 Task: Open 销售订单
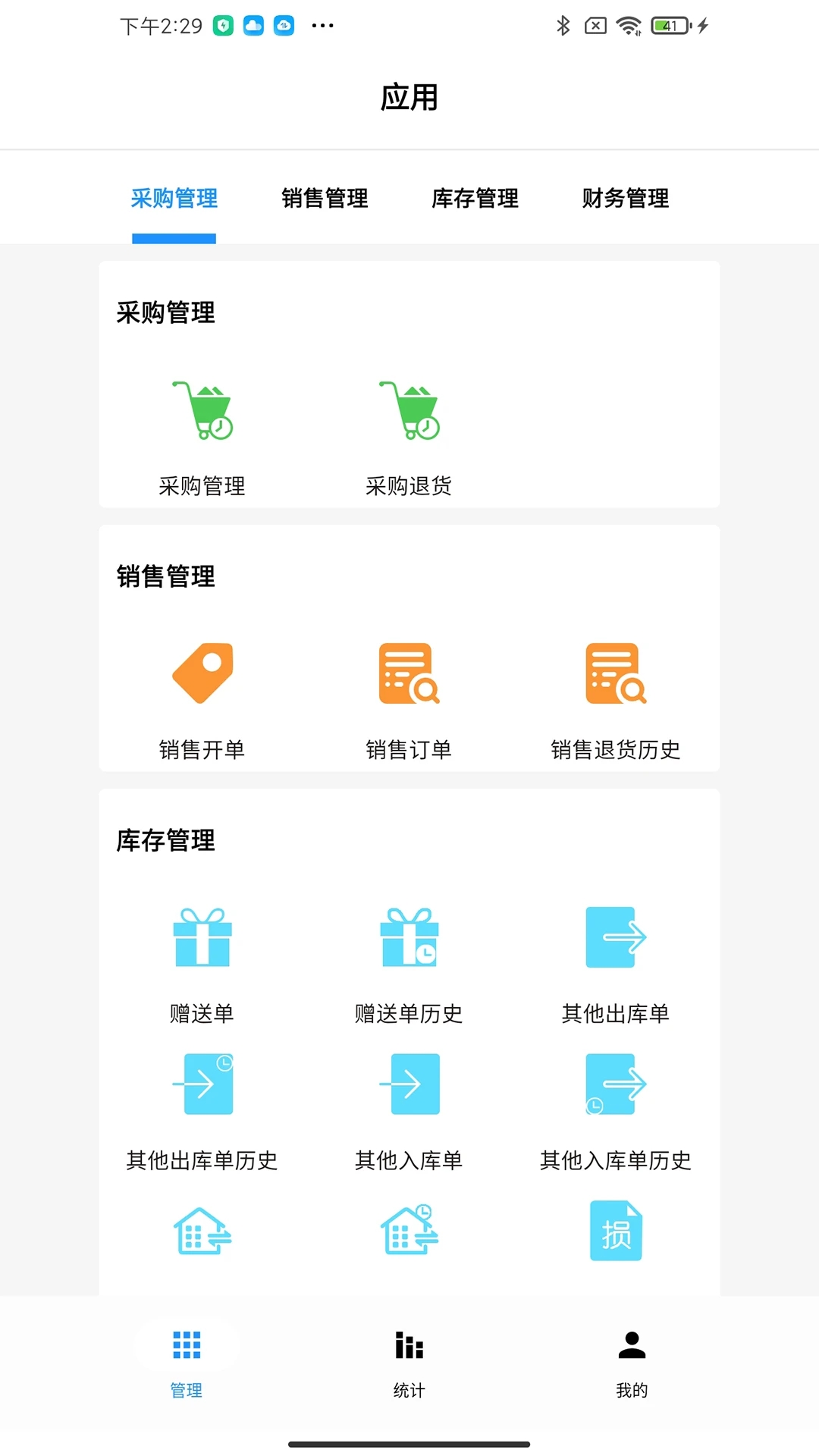pos(409,698)
